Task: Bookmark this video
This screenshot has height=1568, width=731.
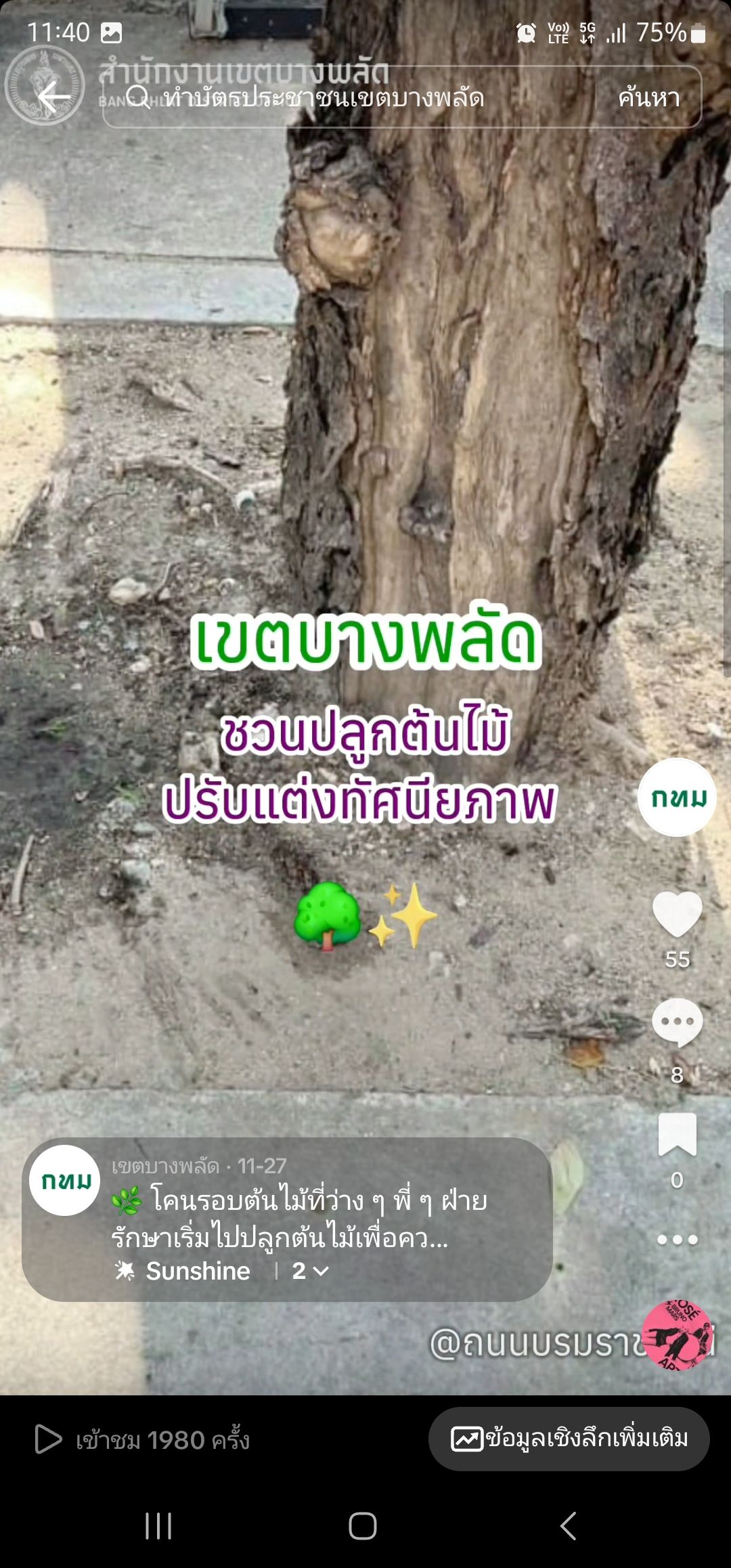Action: (677, 1134)
